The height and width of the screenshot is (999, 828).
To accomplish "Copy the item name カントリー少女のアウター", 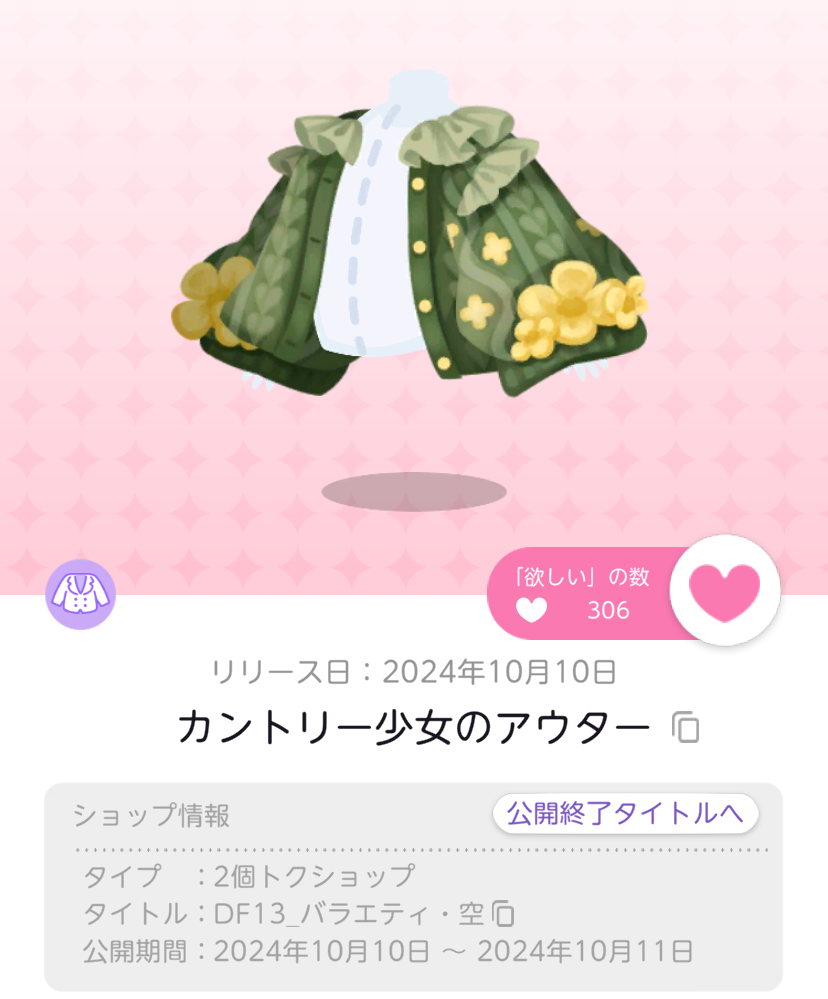I will coord(685,728).
